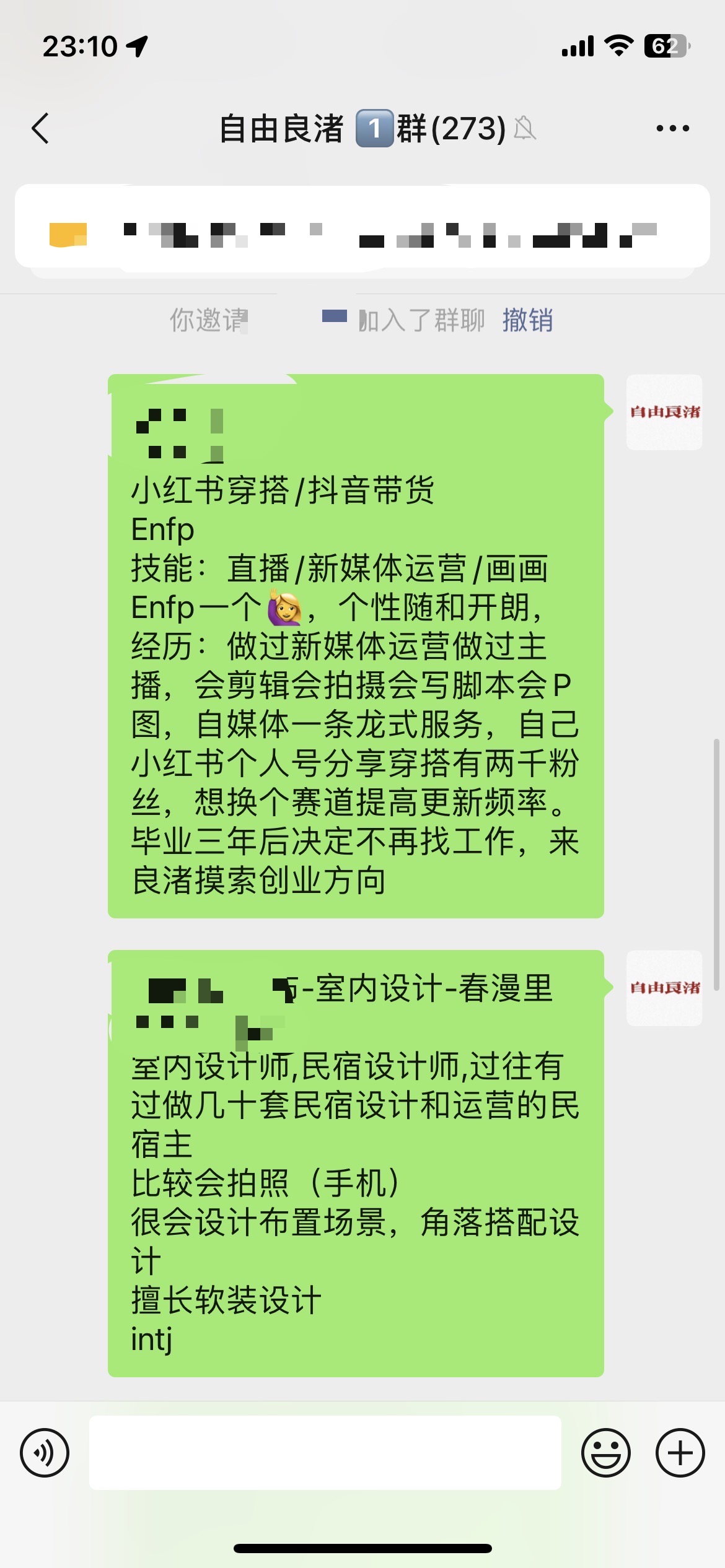Tap the avatar beside the 小红书穿搭 message
Screen dimensions: 725x1568
pos(664,412)
